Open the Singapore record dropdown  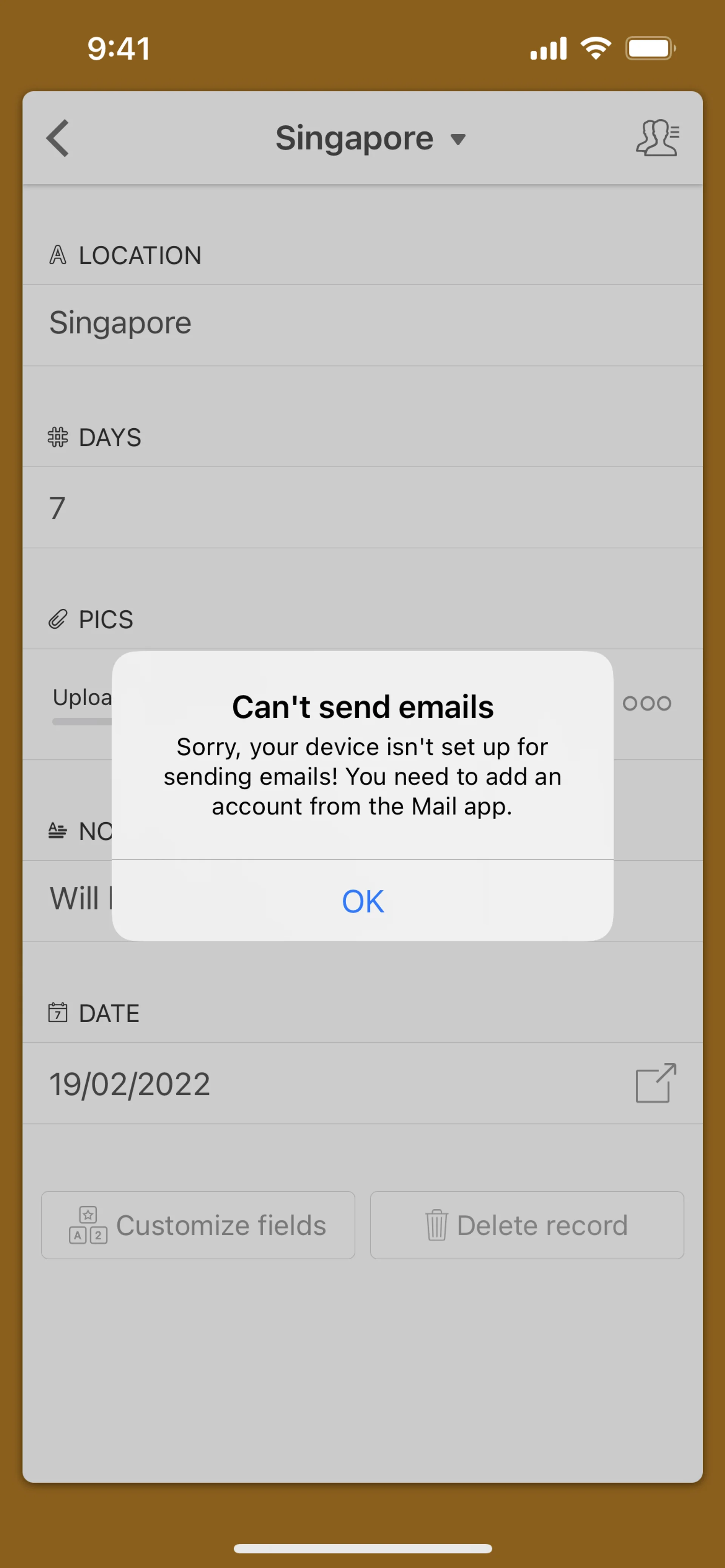370,138
